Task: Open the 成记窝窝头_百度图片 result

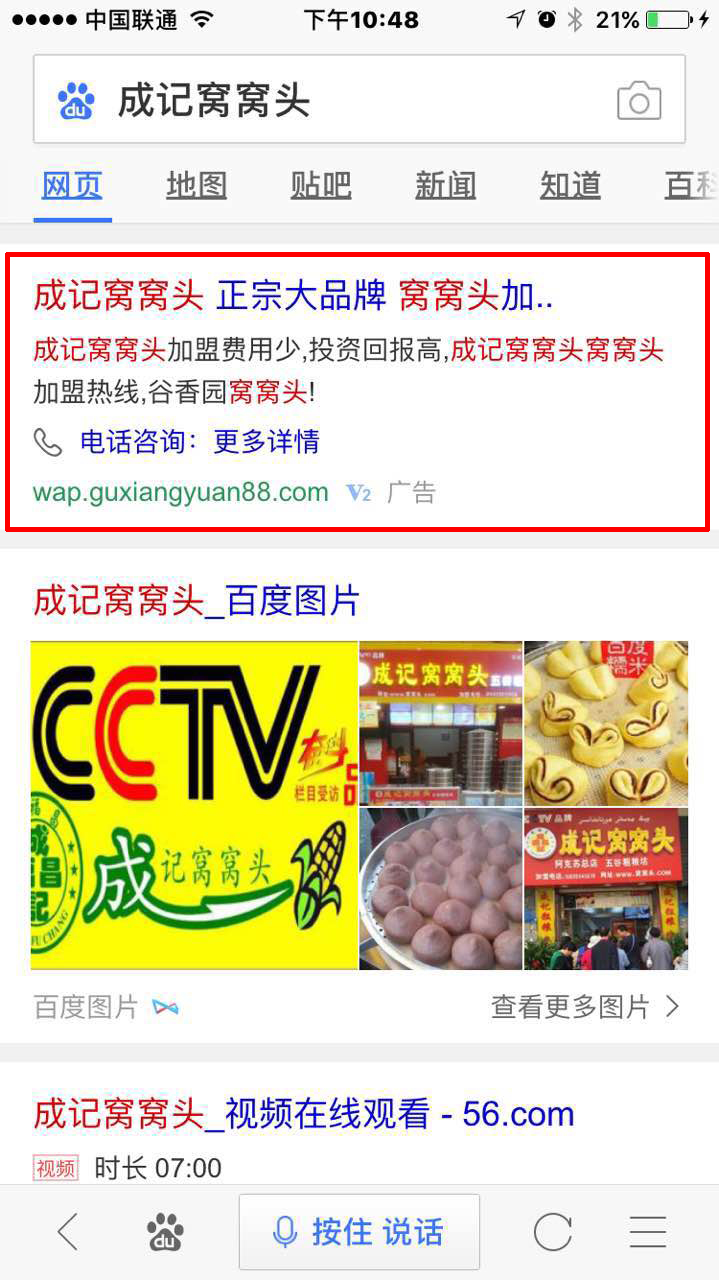Action: 196,601
